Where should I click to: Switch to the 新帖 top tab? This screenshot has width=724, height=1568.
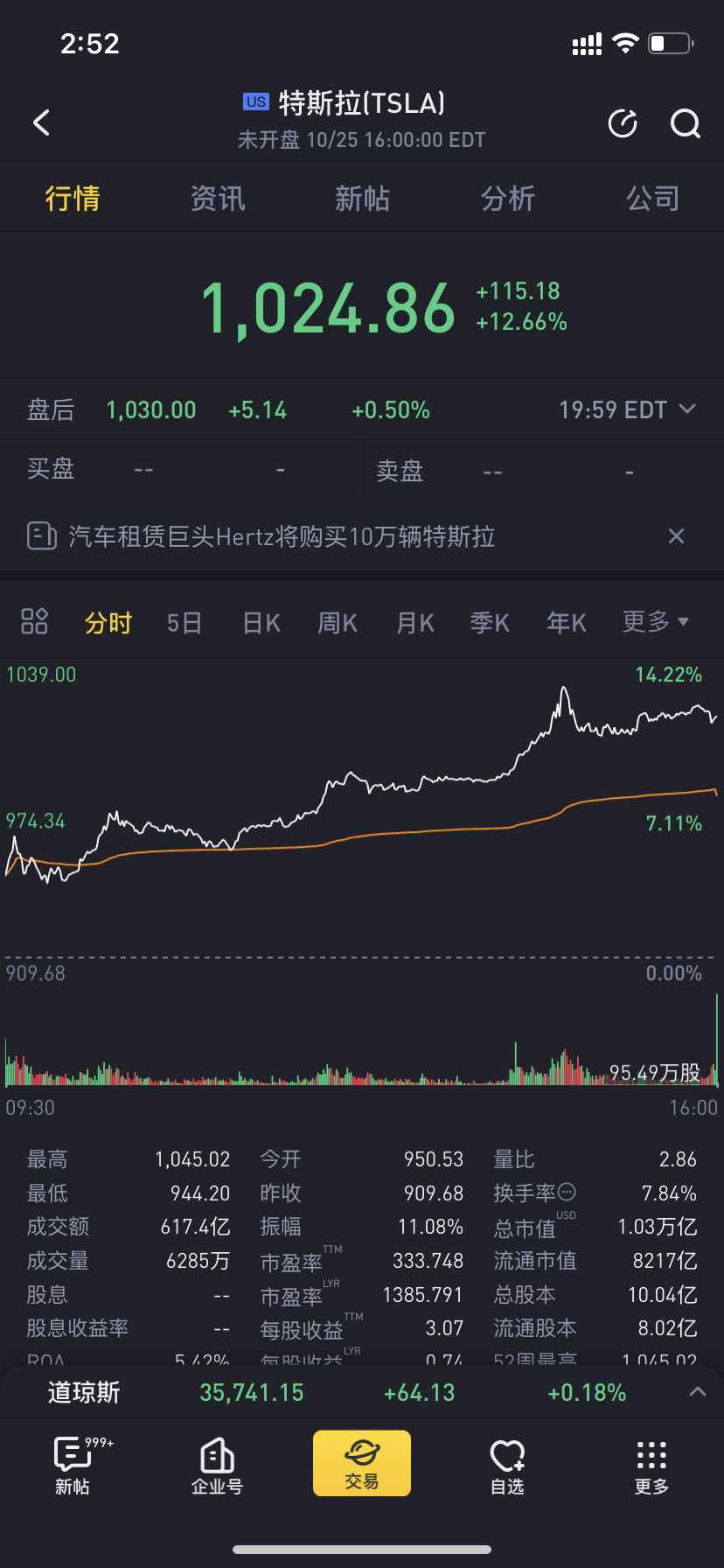(x=362, y=199)
